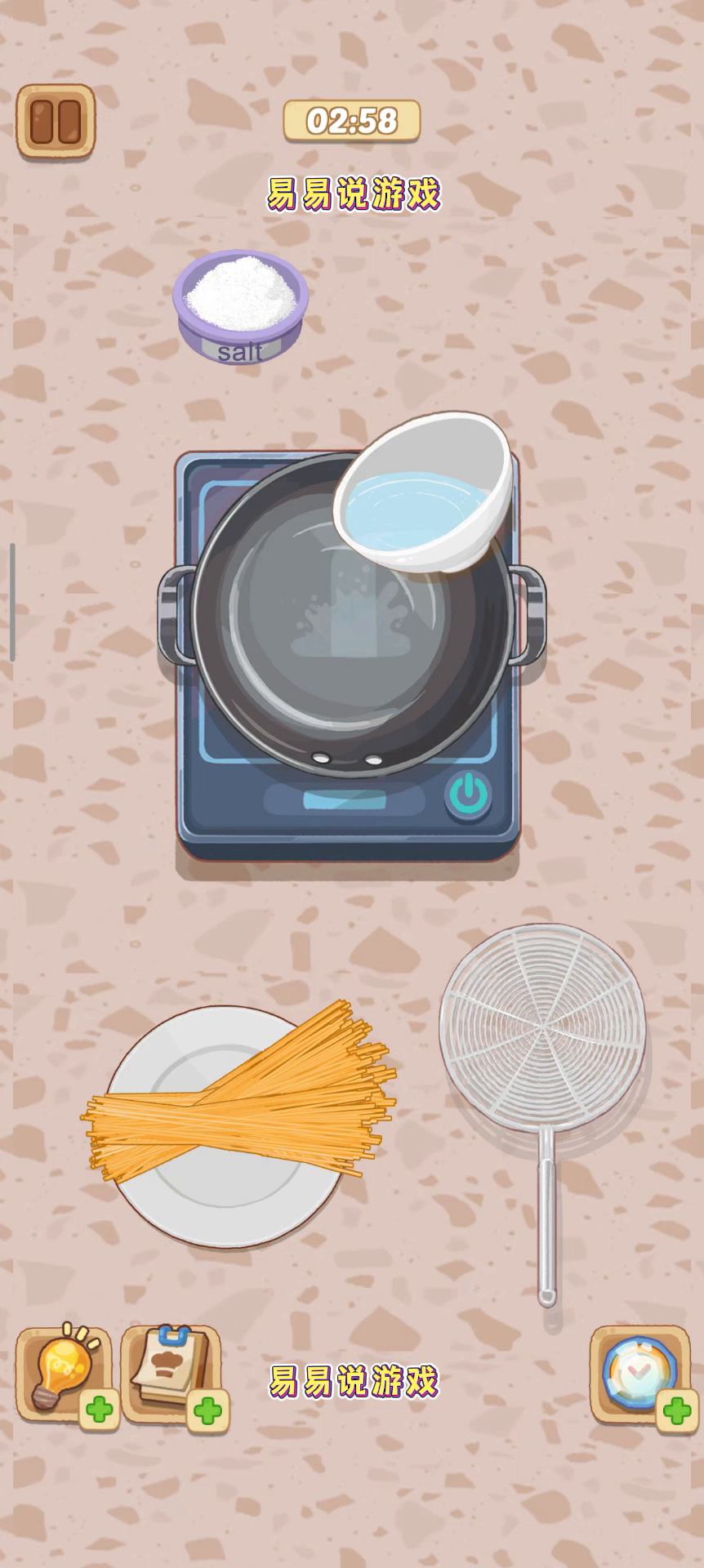Viewport: 704px width, 1568px height.
Task: Select the plate of spaghetti
Action: [x=229, y=1127]
